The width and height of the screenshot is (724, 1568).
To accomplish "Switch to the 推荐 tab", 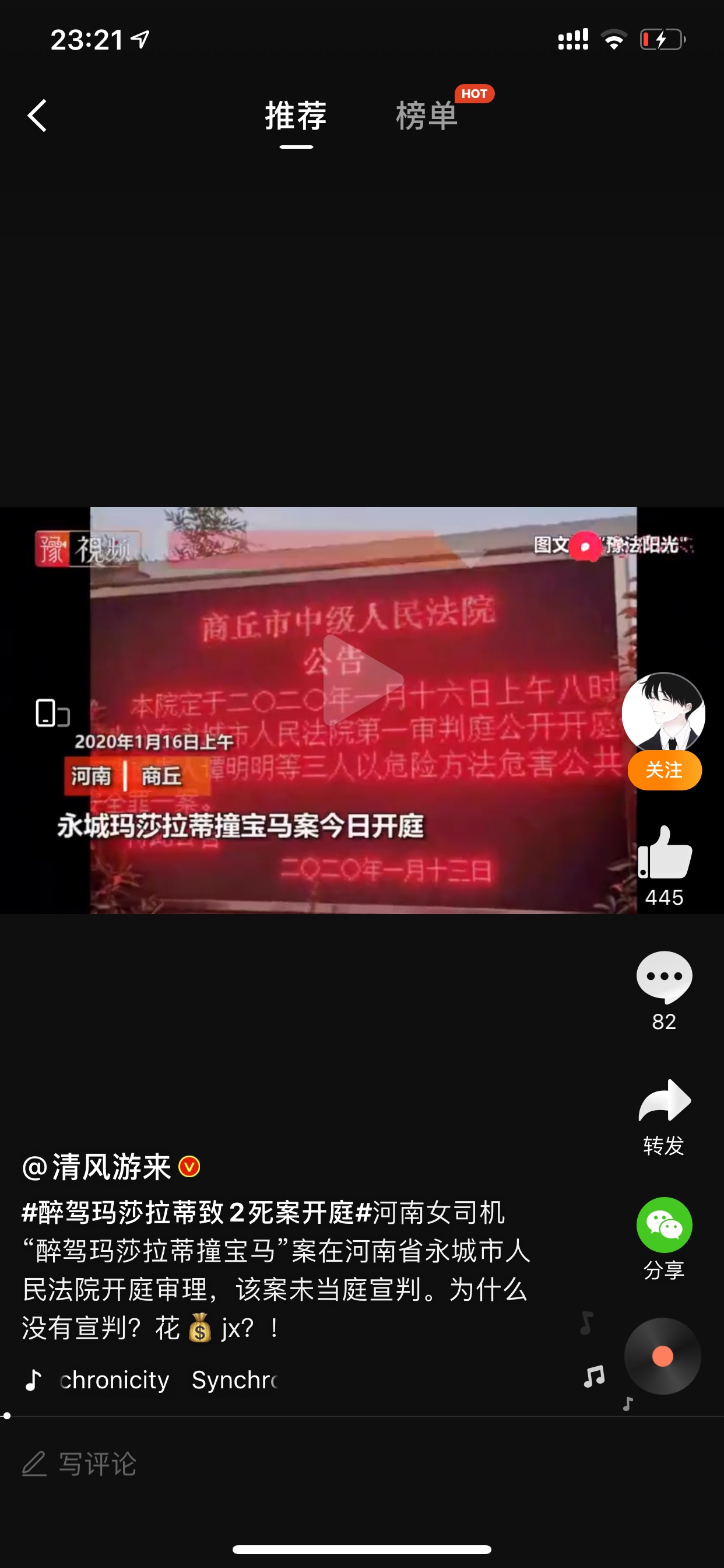I will point(296,116).
